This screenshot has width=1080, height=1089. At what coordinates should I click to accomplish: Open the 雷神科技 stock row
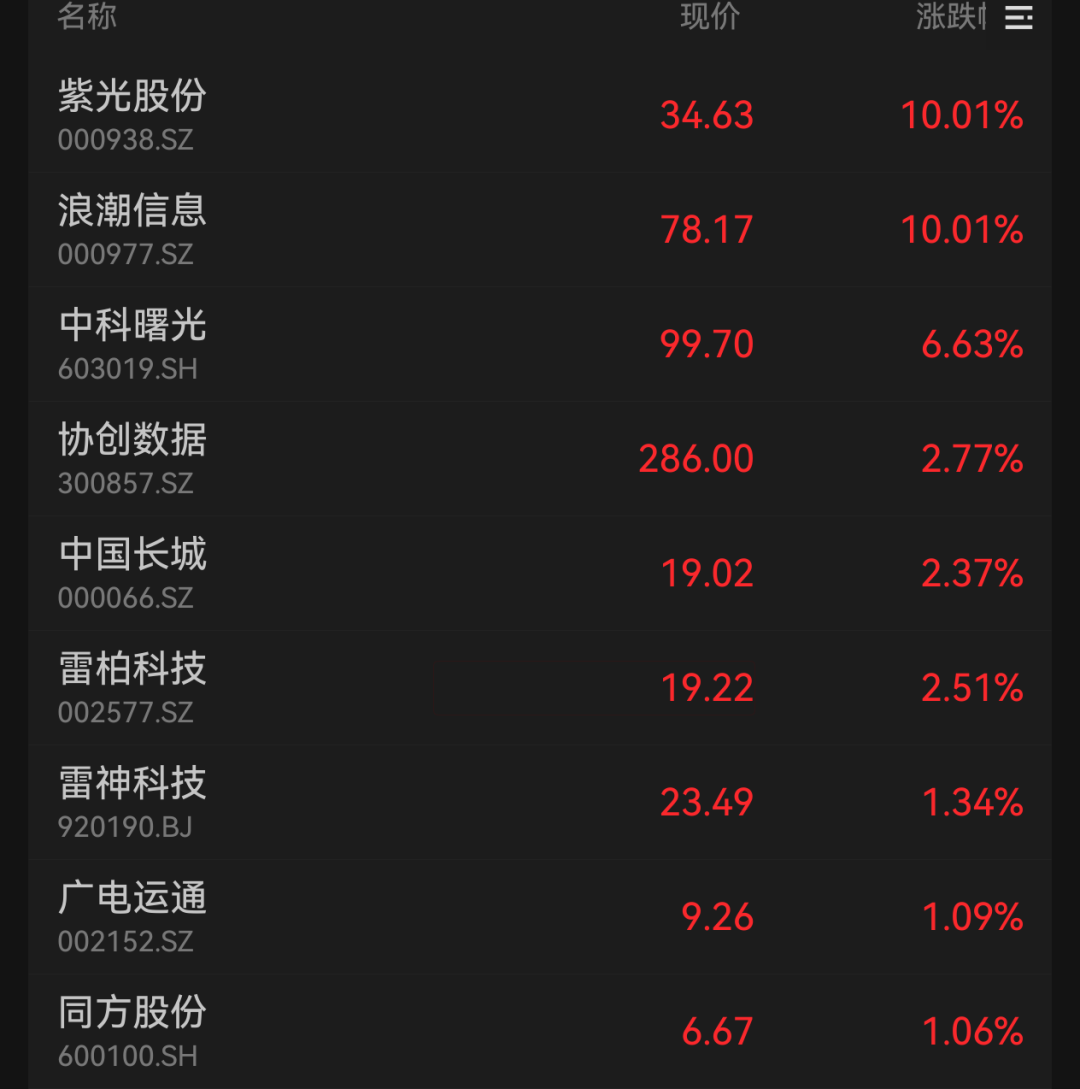point(540,803)
